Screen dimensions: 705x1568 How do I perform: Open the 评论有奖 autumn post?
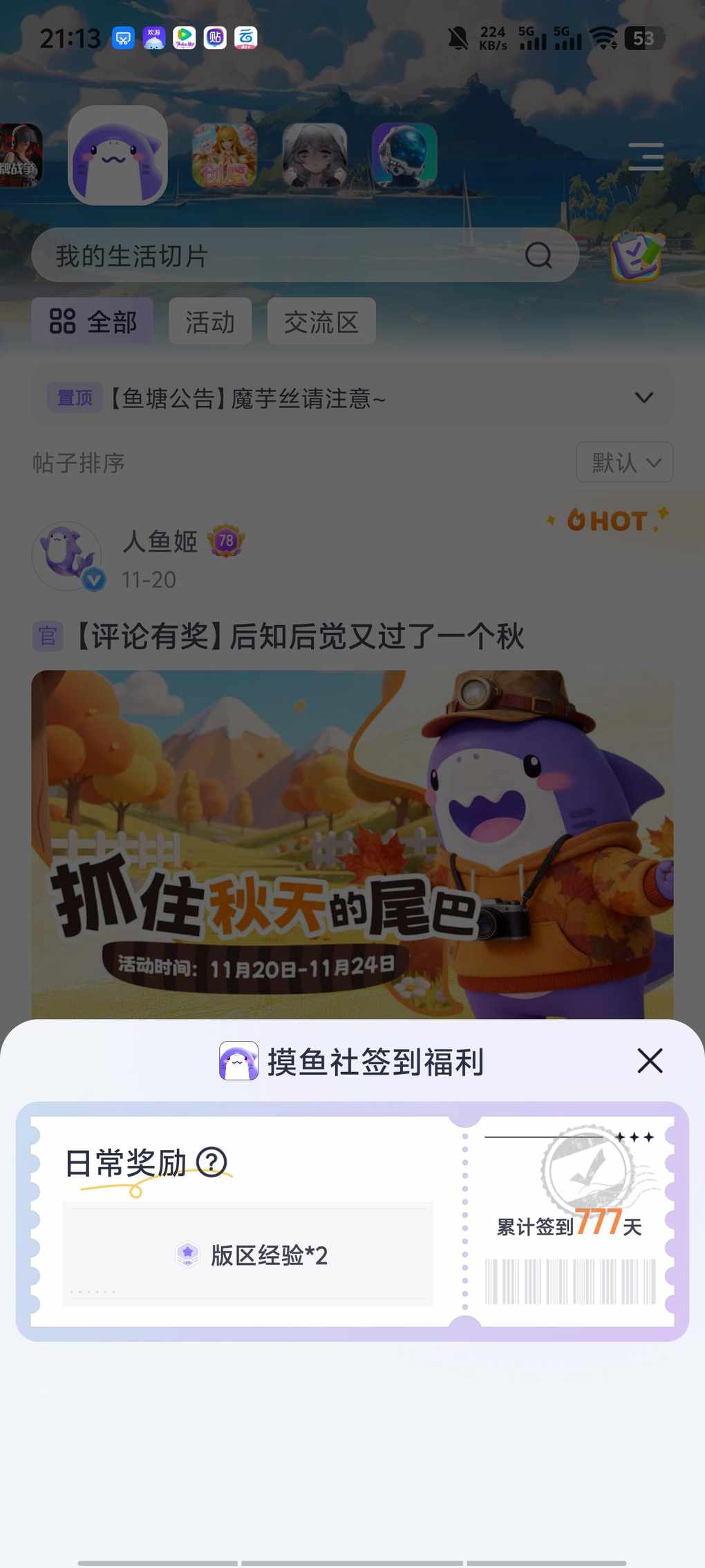299,636
